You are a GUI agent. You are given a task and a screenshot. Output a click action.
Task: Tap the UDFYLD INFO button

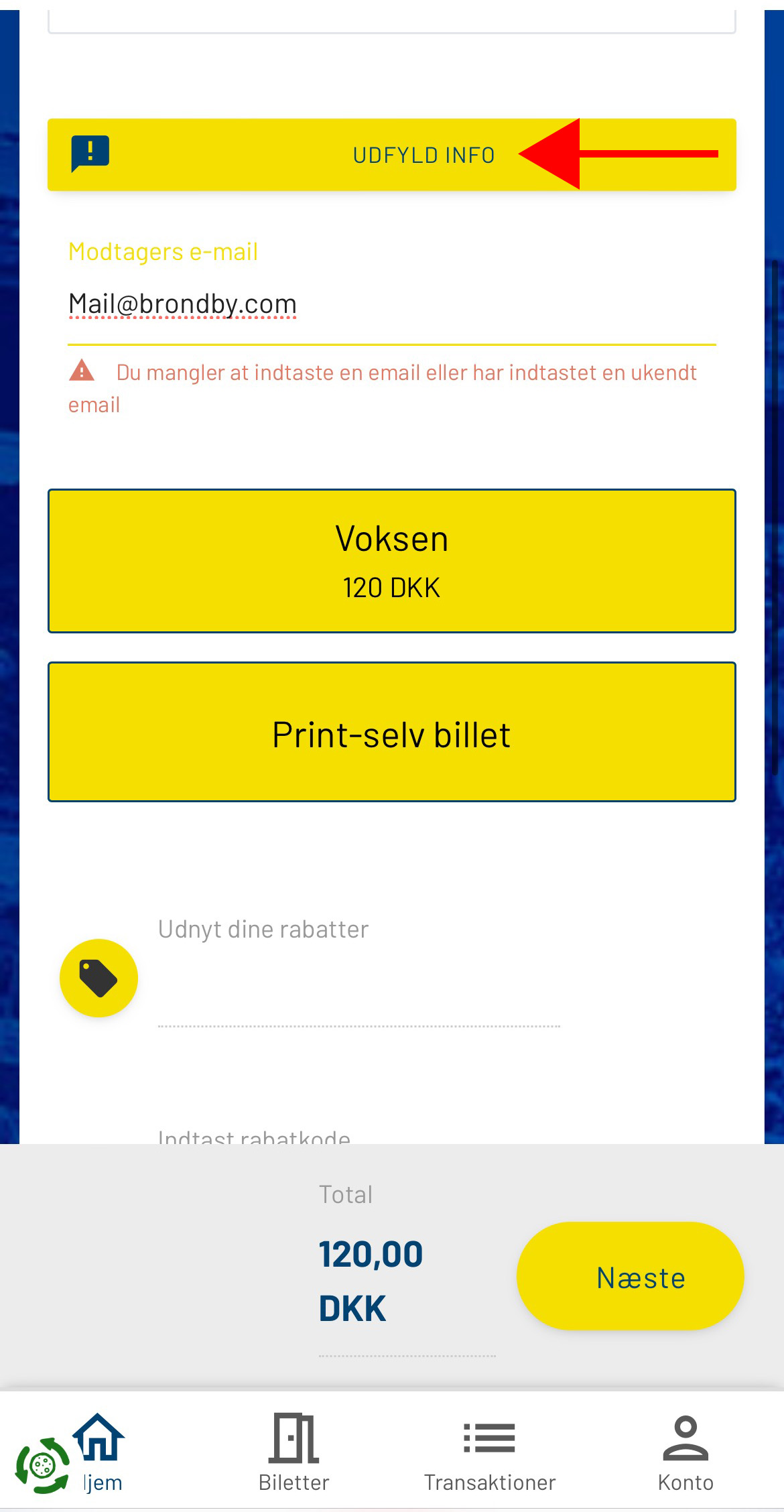click(391, 155)
